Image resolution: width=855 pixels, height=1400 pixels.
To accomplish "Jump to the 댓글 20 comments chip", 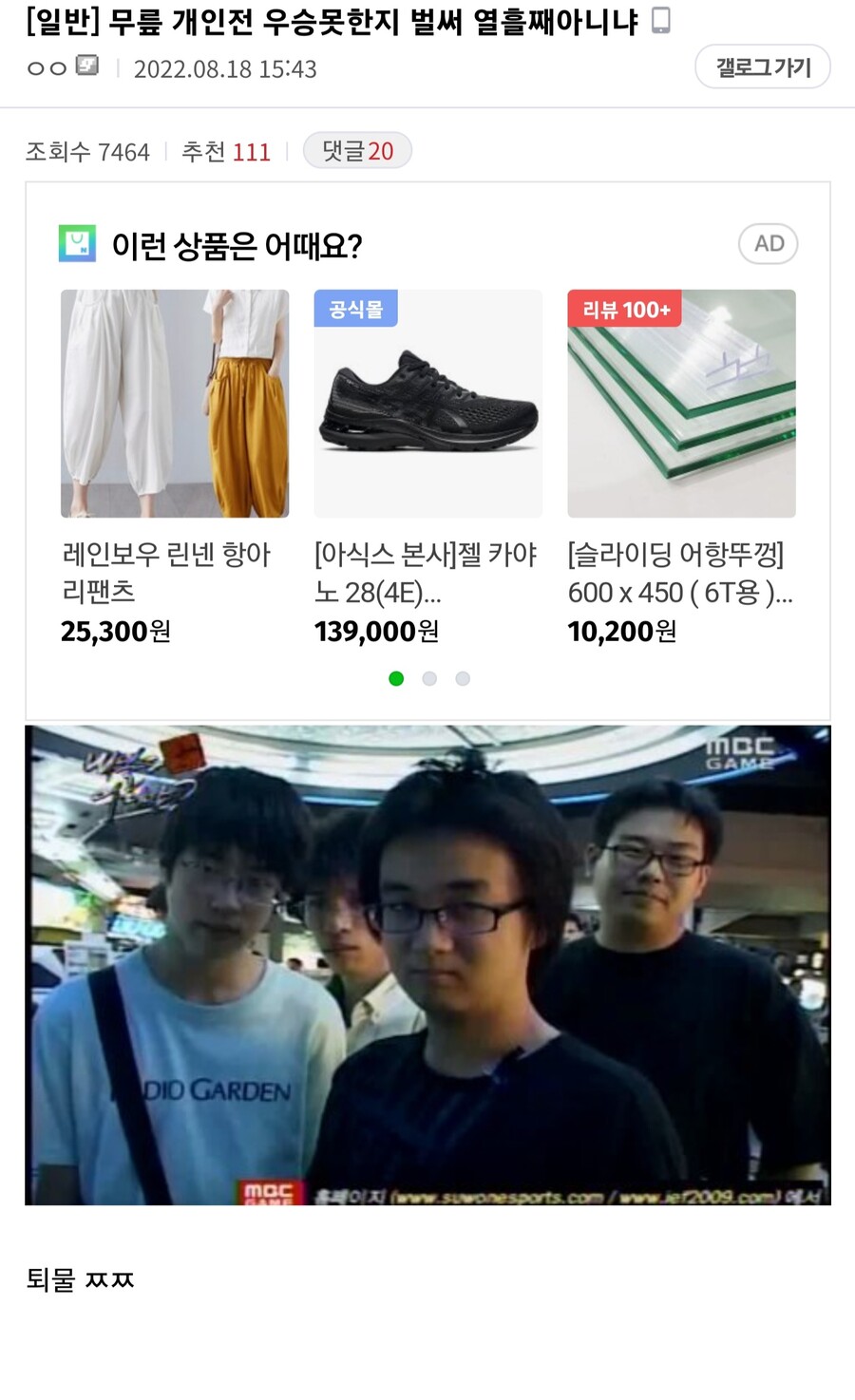I will pyautogui.click(x=357, y=151).
